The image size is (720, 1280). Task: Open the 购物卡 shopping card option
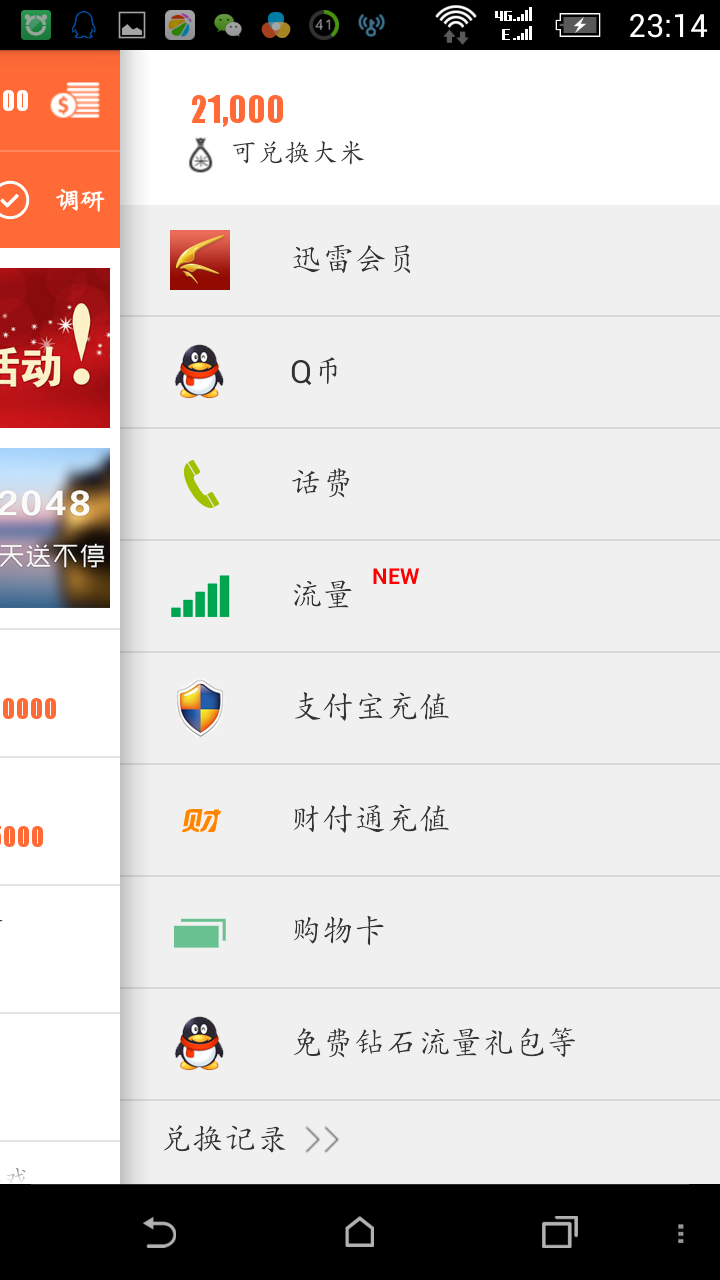[x=420, y=932]
